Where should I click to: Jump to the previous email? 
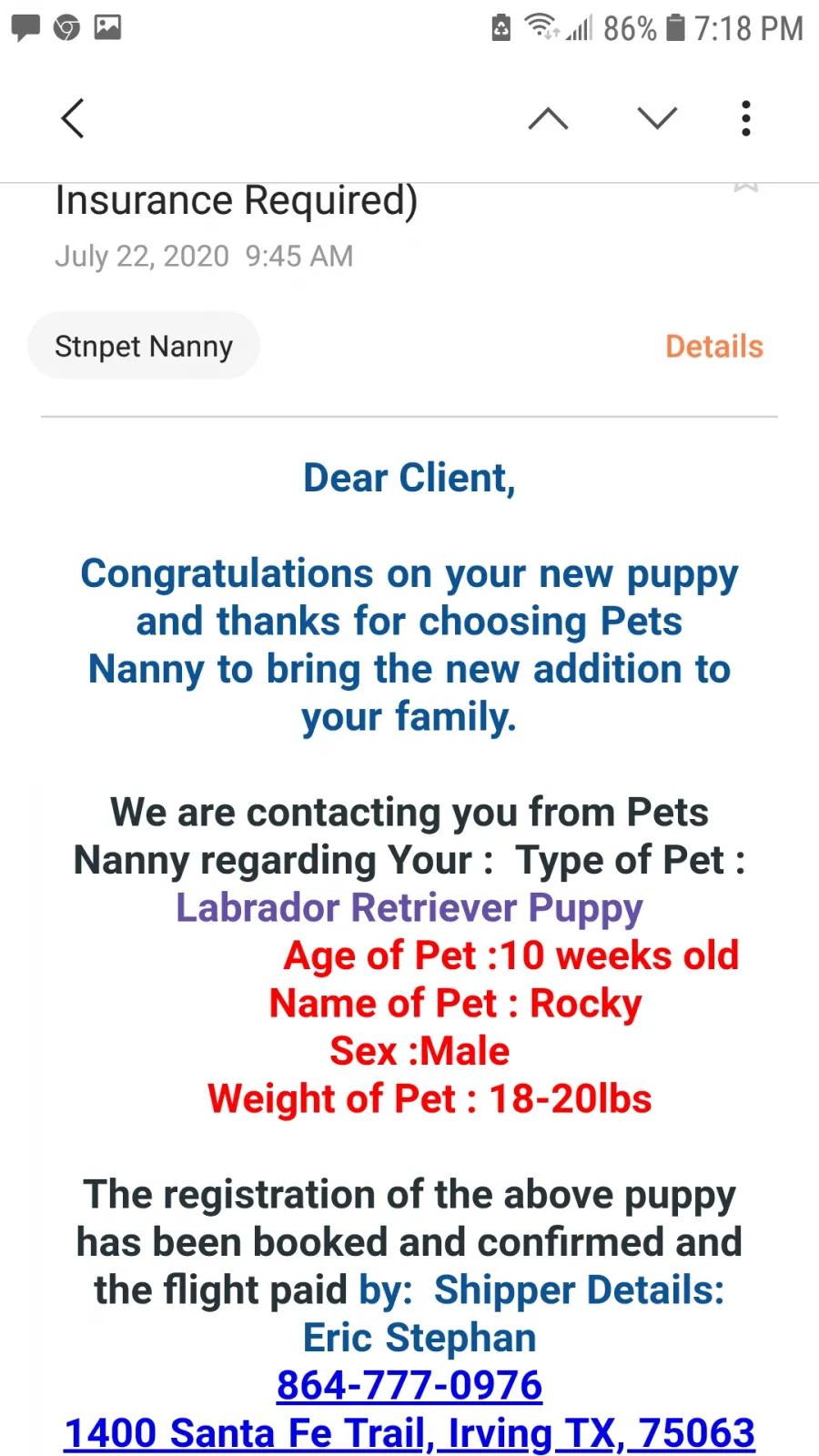[x=548, y=118]
